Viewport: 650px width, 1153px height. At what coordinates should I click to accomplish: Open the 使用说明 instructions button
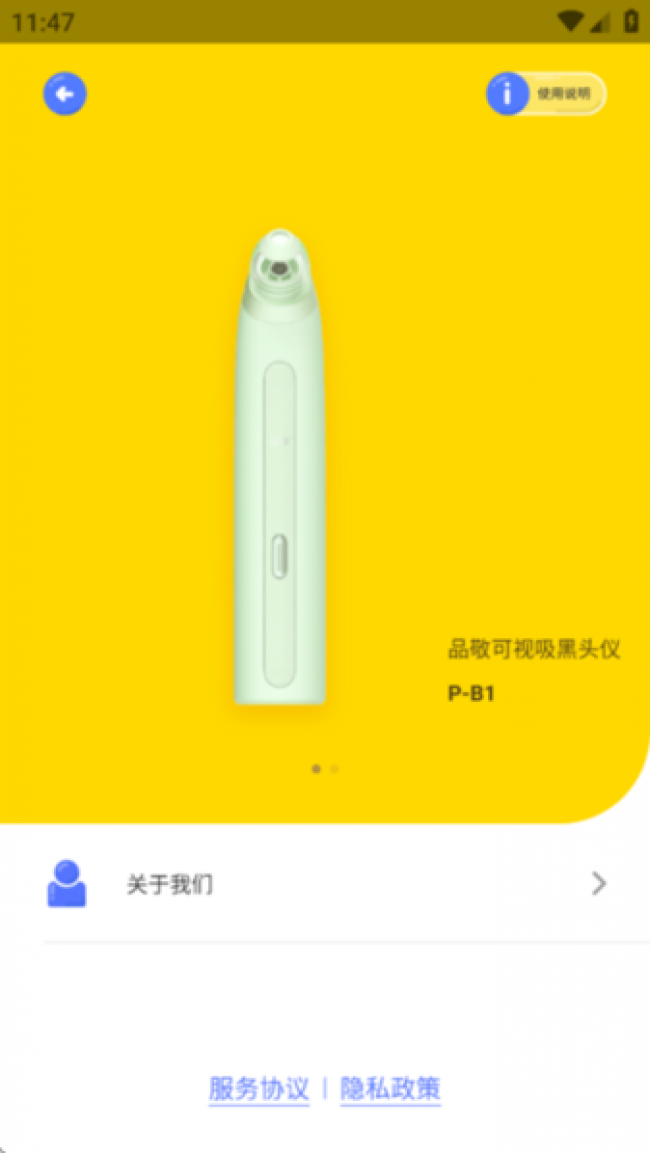click(546, 94)
